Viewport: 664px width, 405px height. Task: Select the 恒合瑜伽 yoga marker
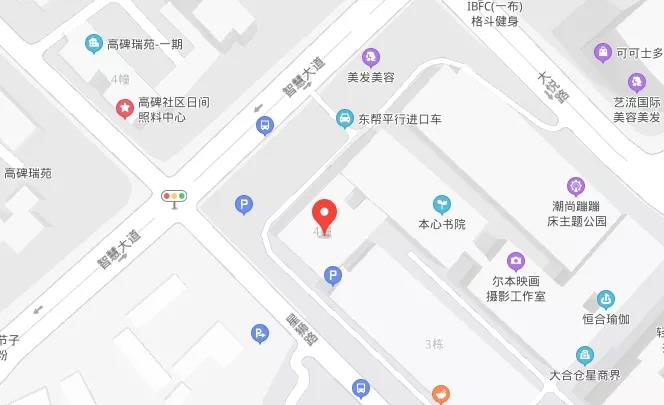coord(605,299)
